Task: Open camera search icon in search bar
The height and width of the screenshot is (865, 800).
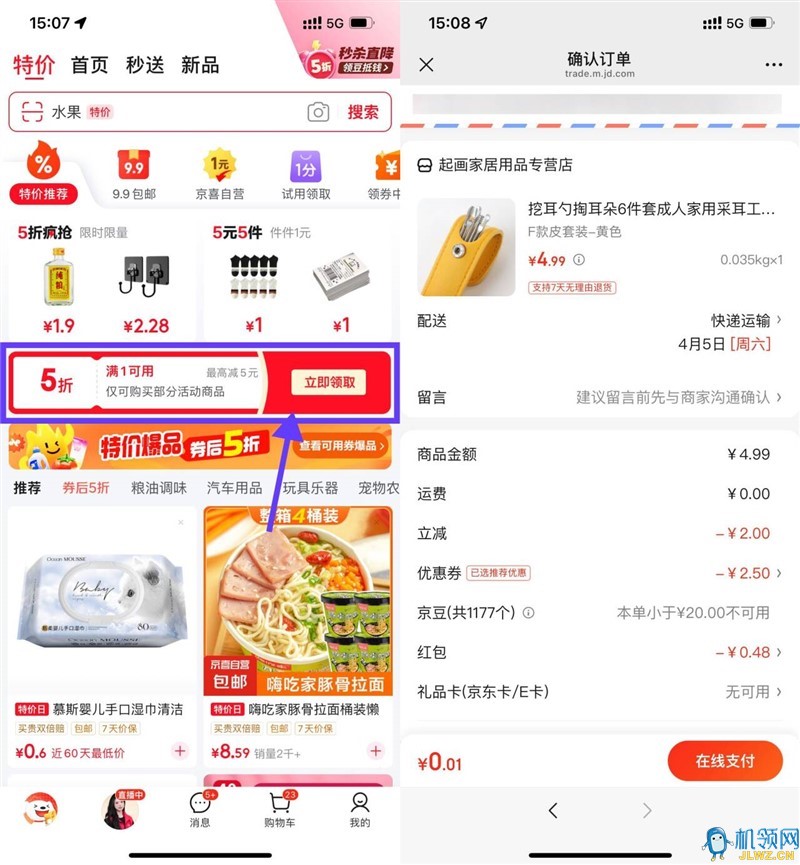Action: tap(318, 112)
